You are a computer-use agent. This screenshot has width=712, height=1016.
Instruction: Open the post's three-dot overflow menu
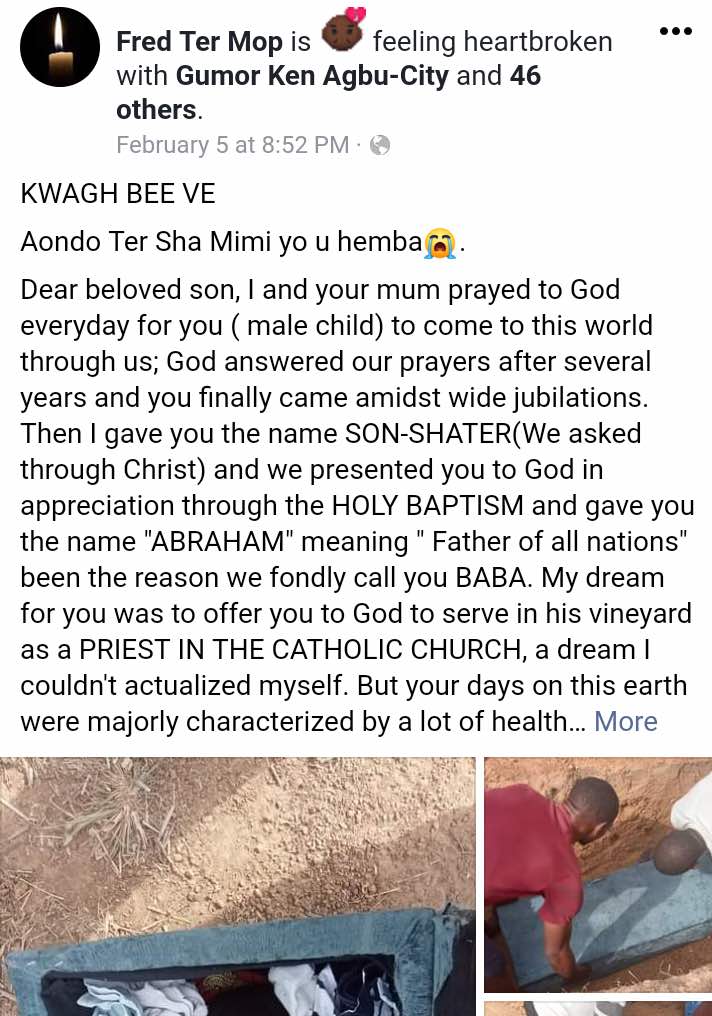(x=676, y=31)
